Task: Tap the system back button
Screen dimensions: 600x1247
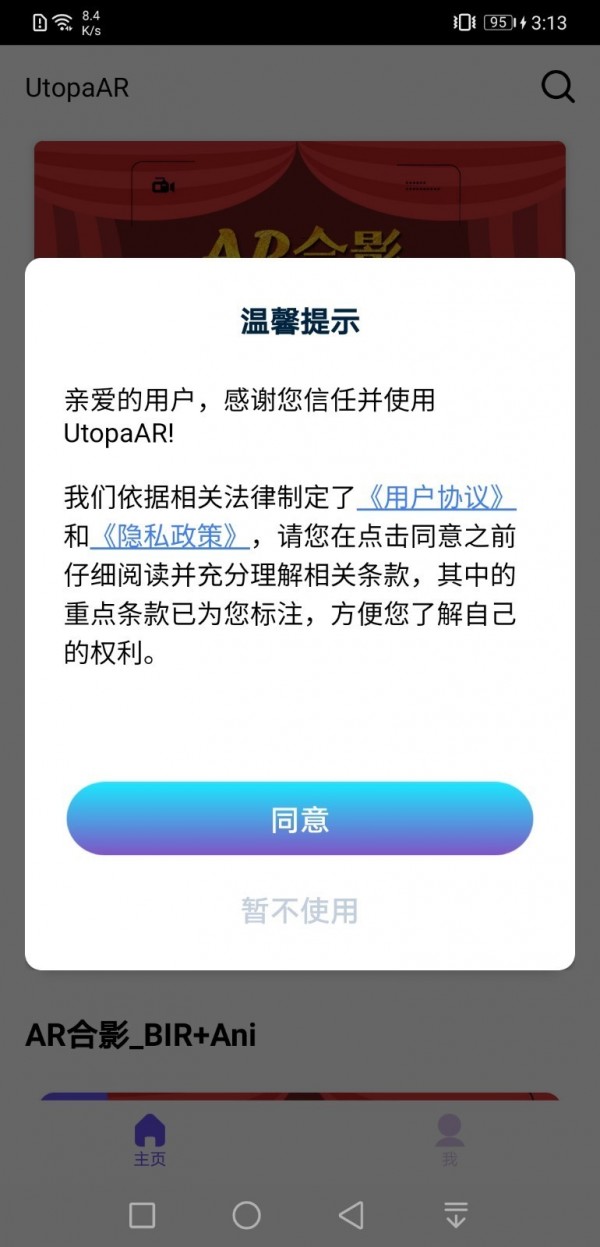Action: (x=350, y=1214)
